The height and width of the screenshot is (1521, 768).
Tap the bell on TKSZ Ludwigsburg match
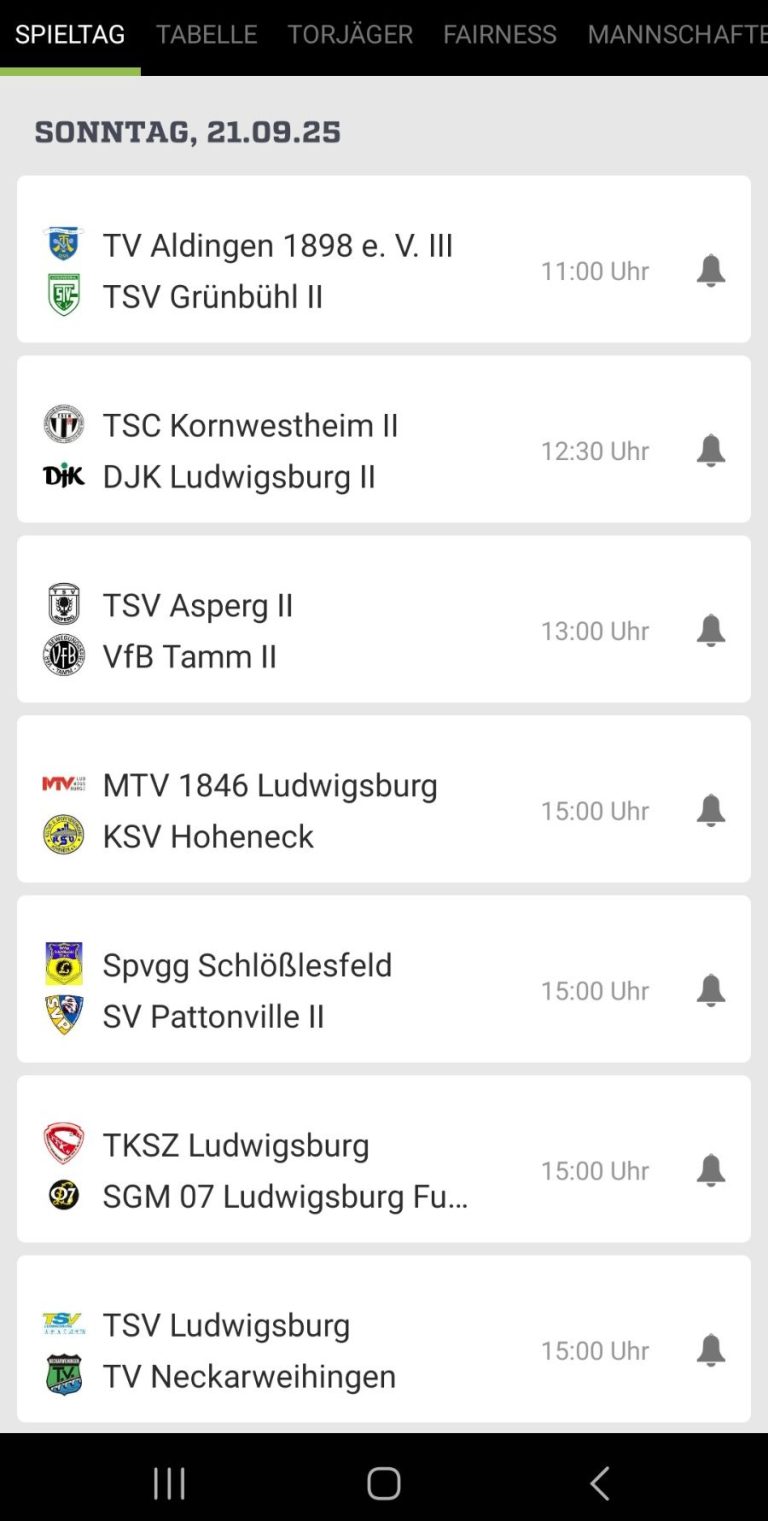pos(710,1170)
